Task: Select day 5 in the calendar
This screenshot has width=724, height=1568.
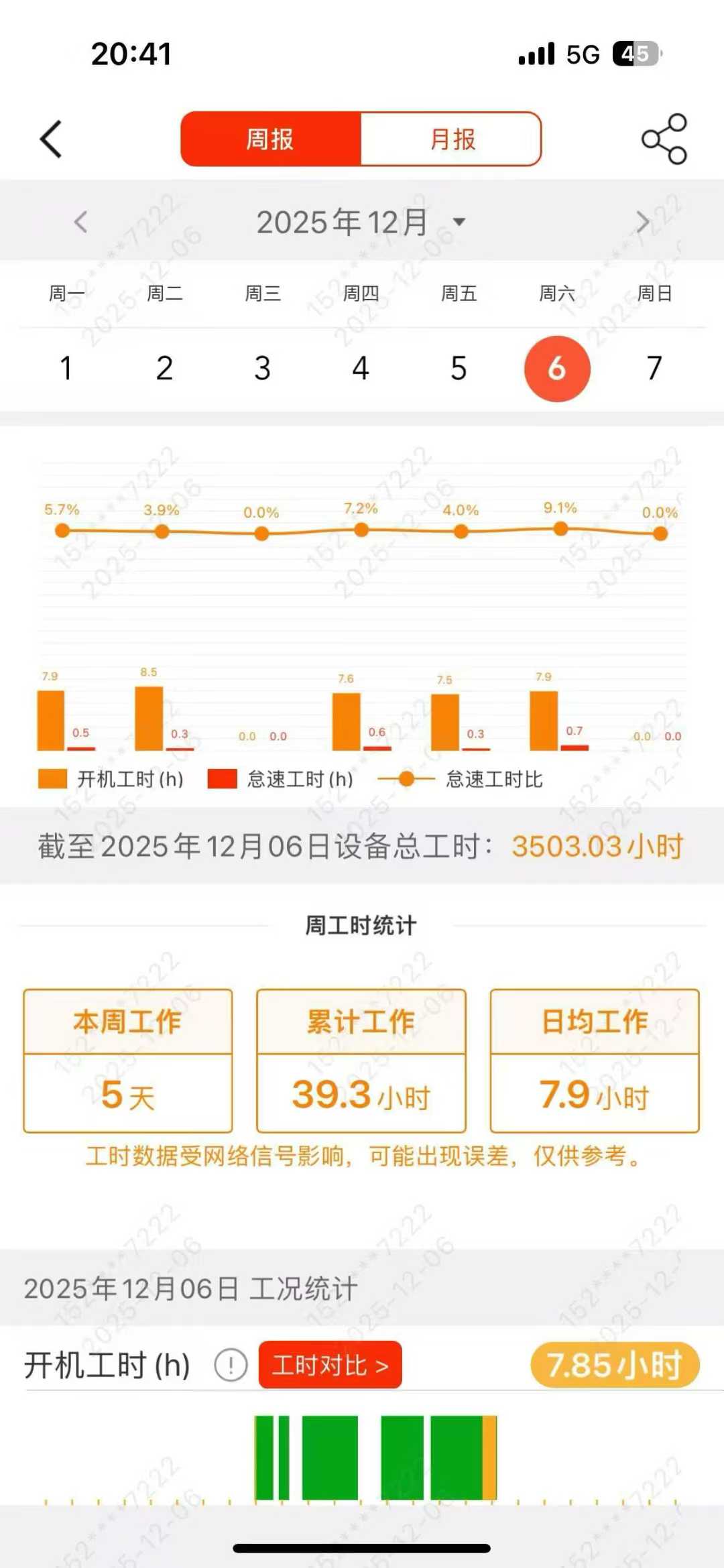Action: coord(459,368)
